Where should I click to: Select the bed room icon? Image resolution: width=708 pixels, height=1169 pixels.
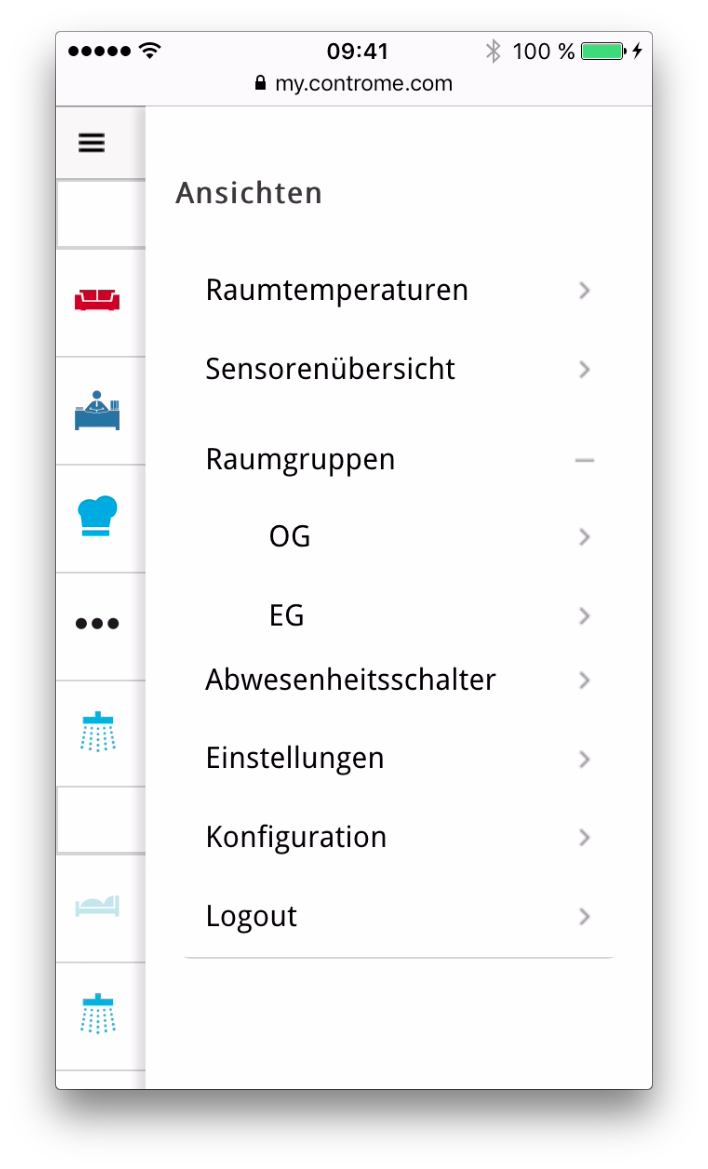pos(98,907)
